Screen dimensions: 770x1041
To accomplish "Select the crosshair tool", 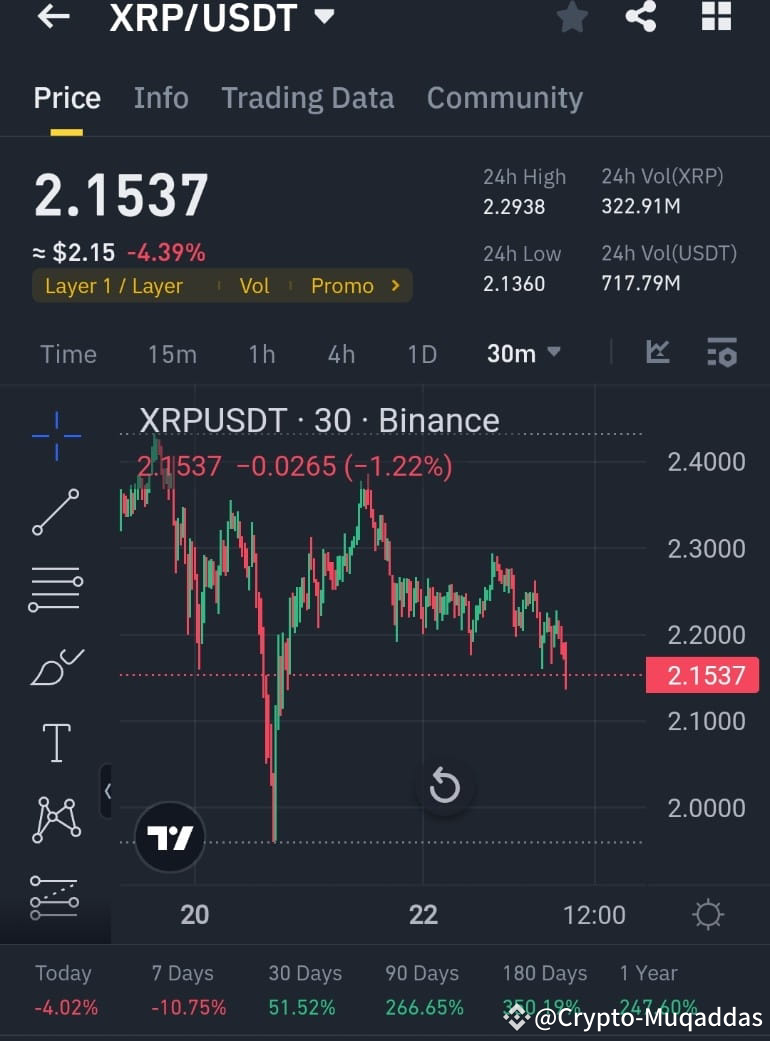I will 55,434.
